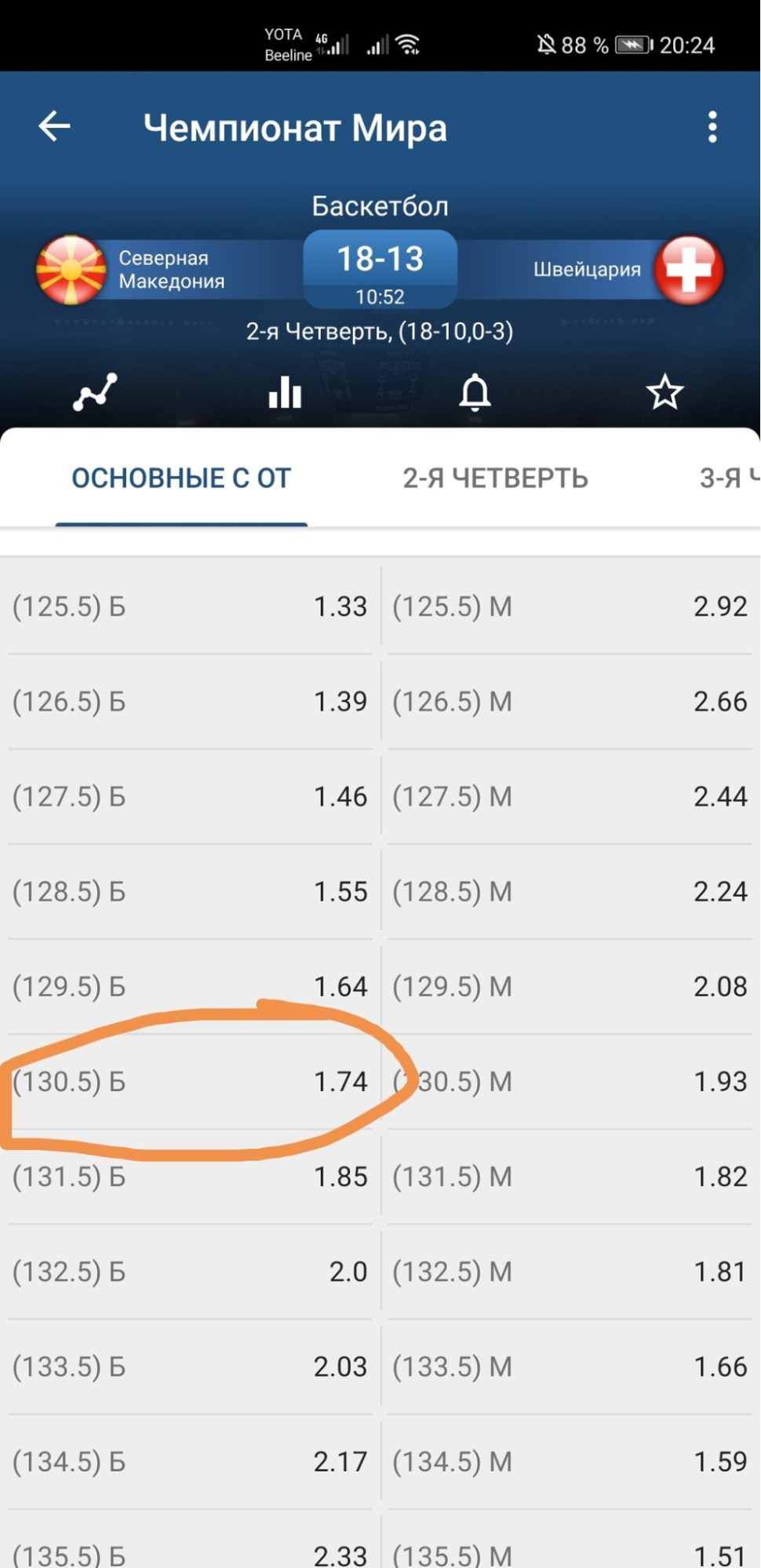This screenshot has height=1568, width=761.
Task: Bet on (131.5) Б at 1.85
Action: click(x=190, y=1176)
